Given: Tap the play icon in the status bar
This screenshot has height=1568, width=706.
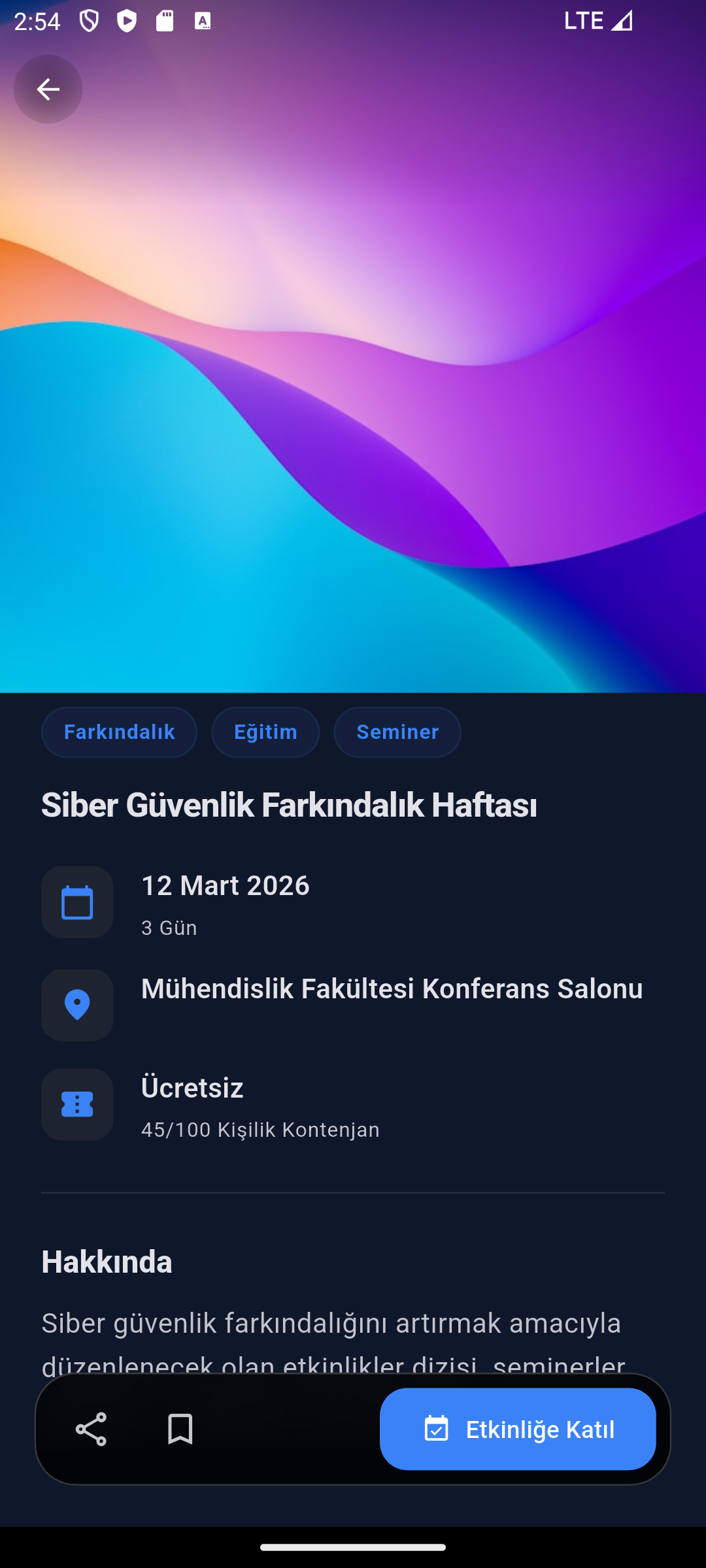Looking at the screenshot, I should [128, 20].
